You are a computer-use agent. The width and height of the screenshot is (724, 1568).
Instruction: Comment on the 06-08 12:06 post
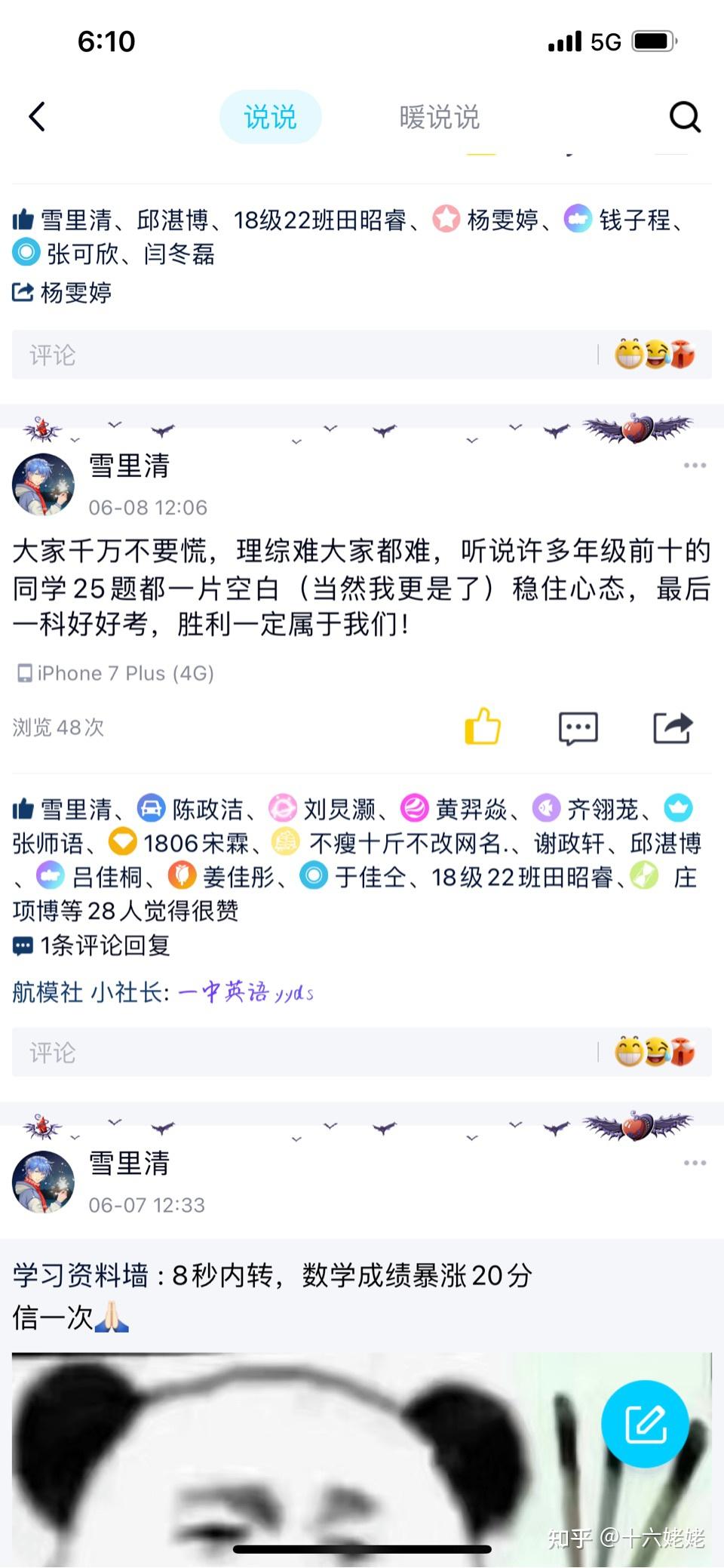coord(578,728)
